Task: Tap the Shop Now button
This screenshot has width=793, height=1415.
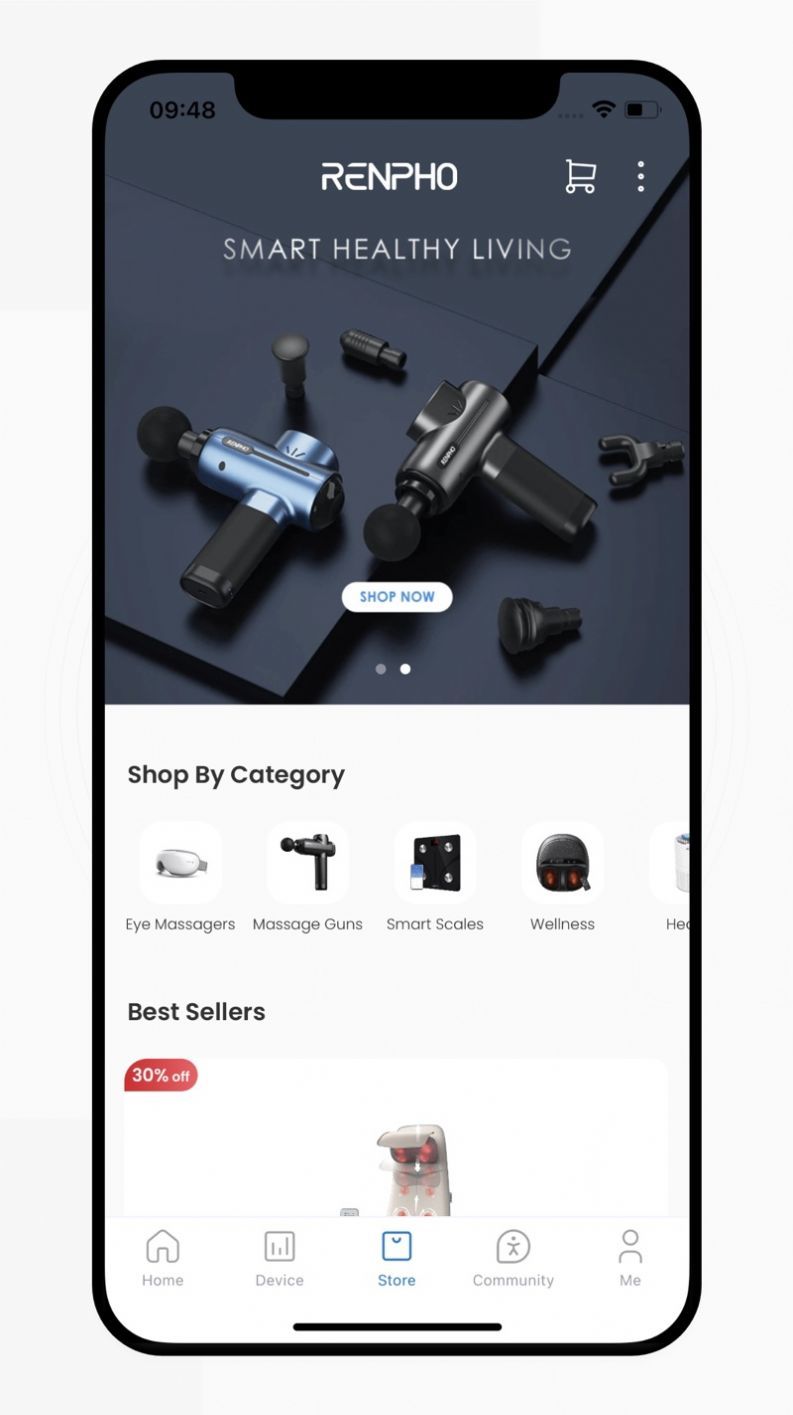Action: click(x=397, y=597)
